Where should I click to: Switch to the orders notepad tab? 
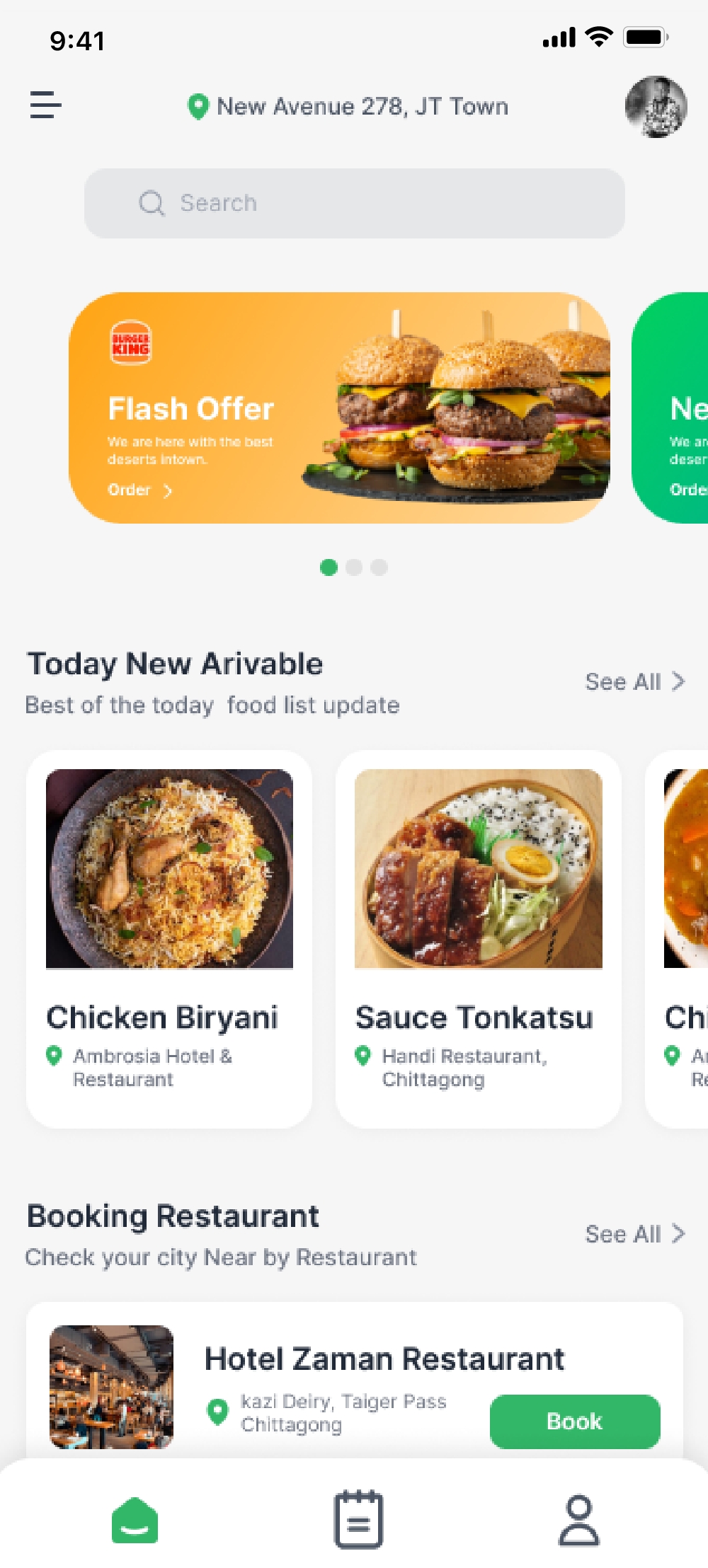click(358, 1520)
